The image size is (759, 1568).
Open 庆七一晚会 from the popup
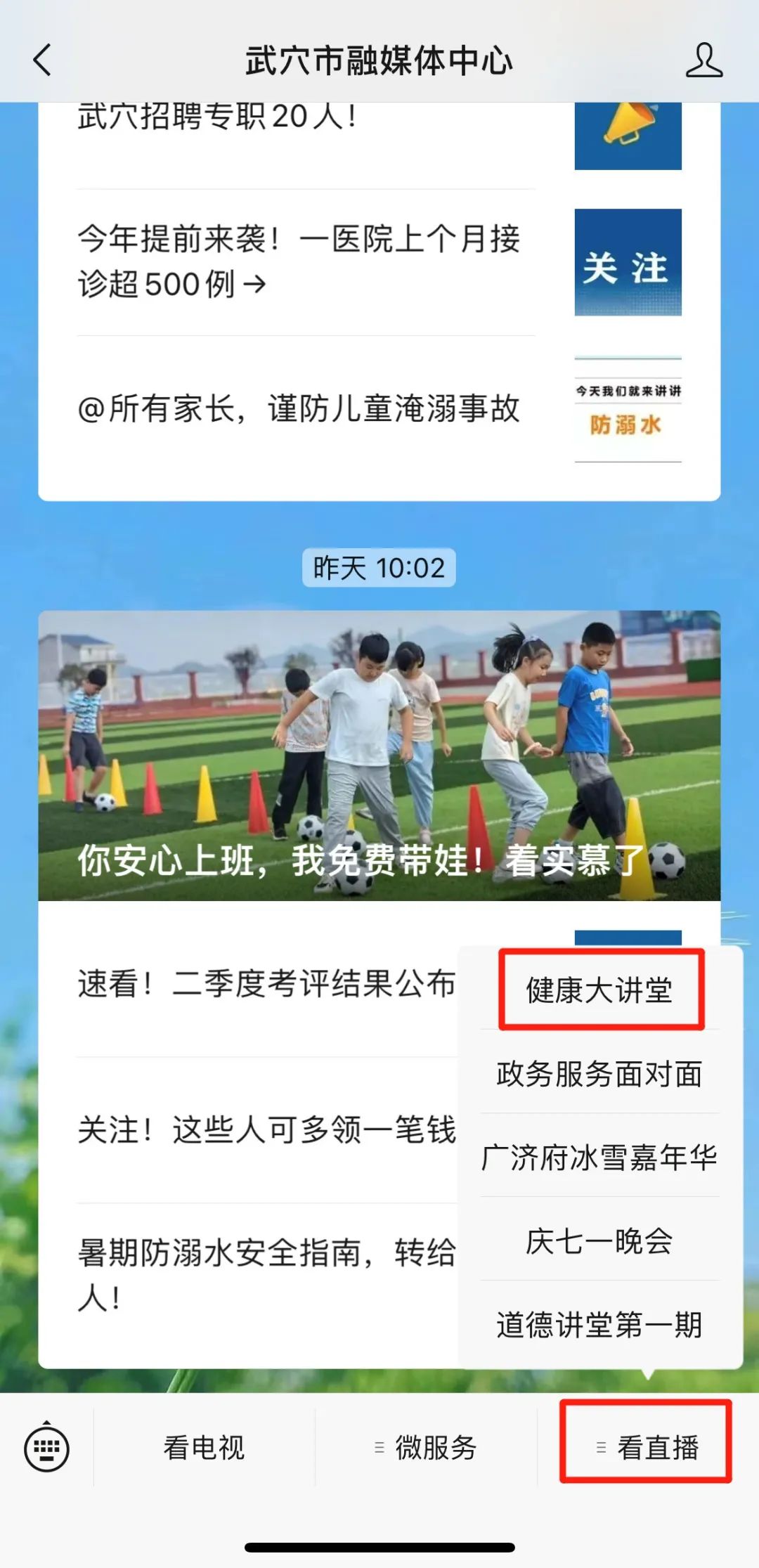600,1240
